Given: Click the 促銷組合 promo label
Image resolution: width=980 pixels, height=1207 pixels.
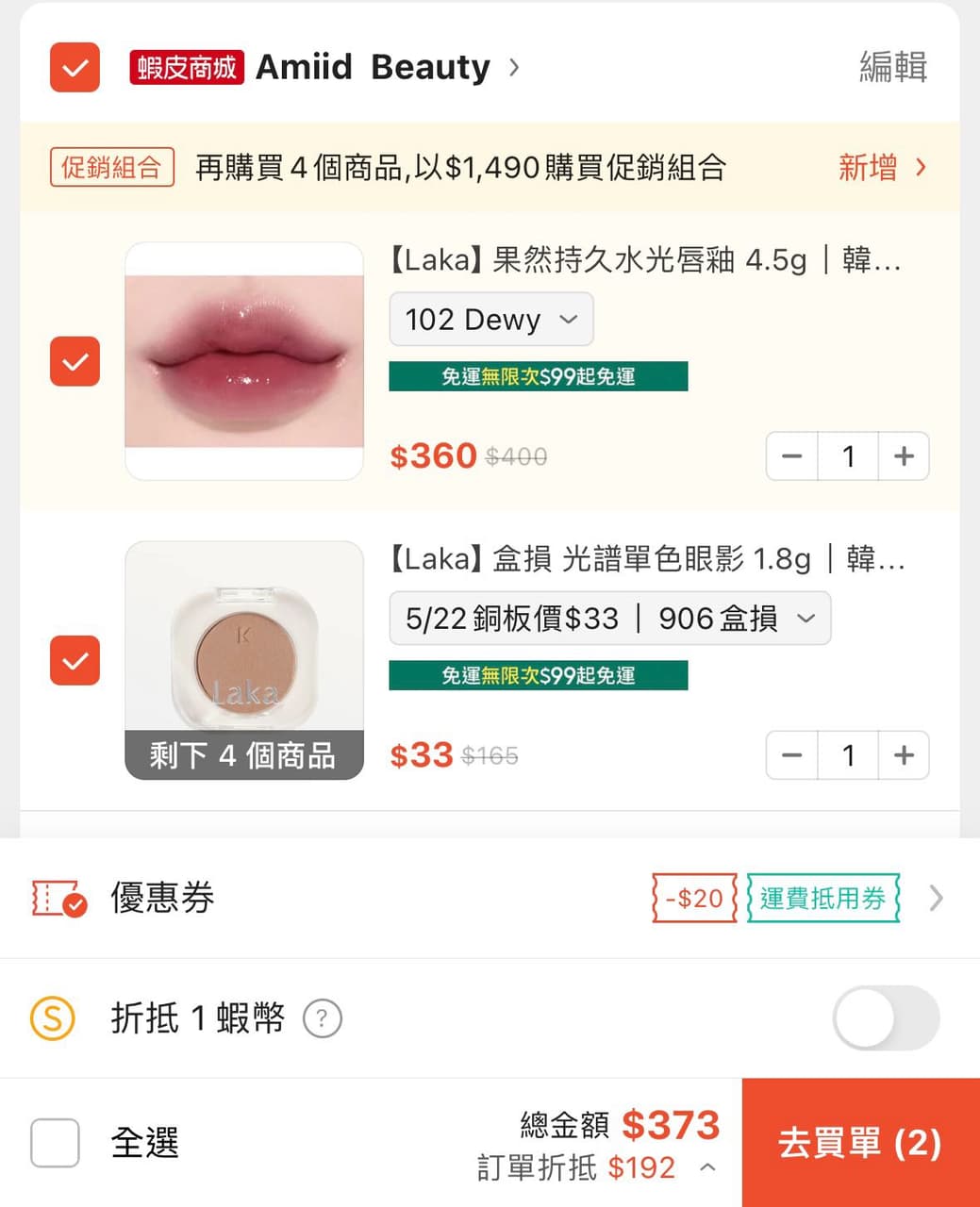Looking at the screenshot, I should click(111, 167).
